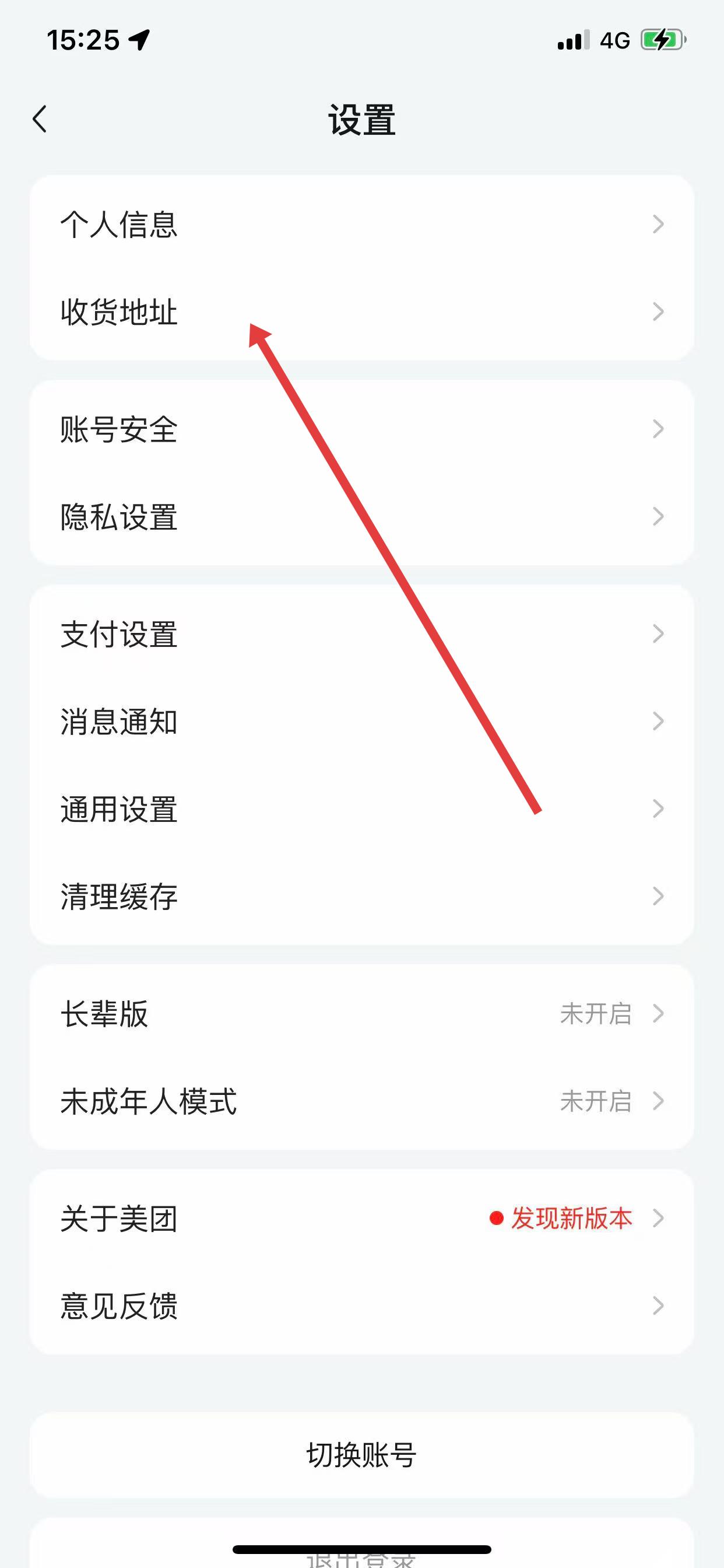The width and height of the screenshot is (724, 1568).
Task: Open 未成年人模式 setting
Action: pos(361,1101)
